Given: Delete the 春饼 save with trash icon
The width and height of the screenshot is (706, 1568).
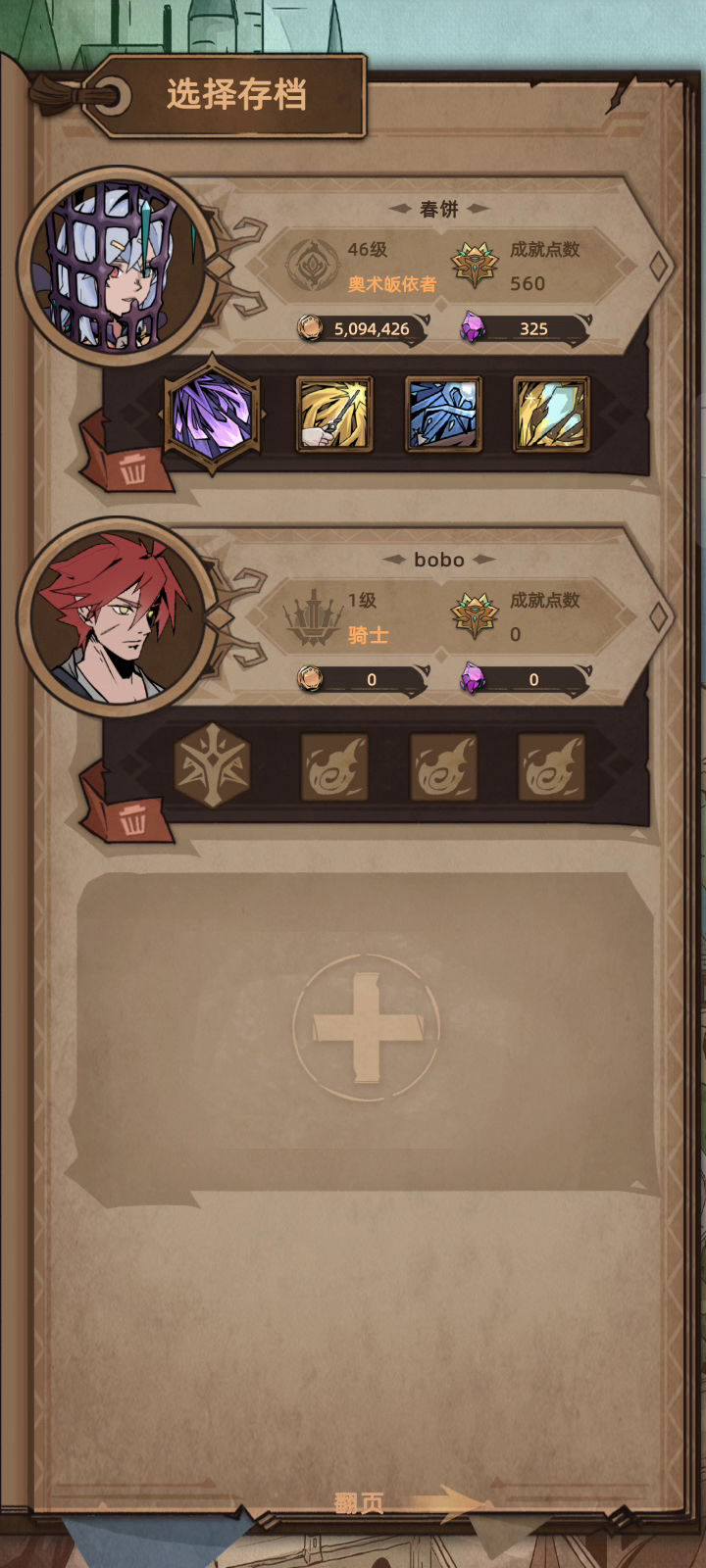Looking at the screenshot, I should click(132, 467).
